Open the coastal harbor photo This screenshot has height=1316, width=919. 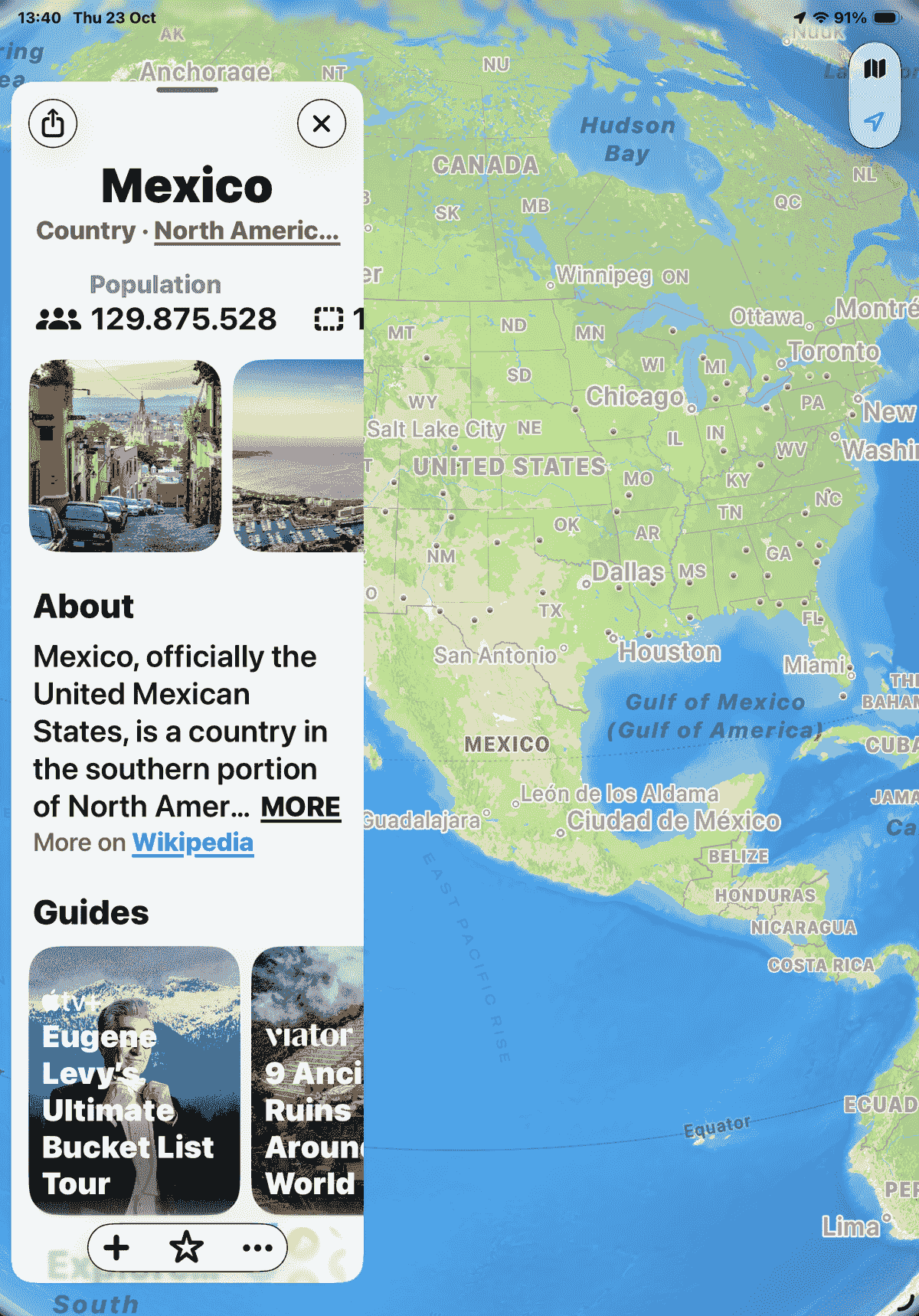pos(299,456)
